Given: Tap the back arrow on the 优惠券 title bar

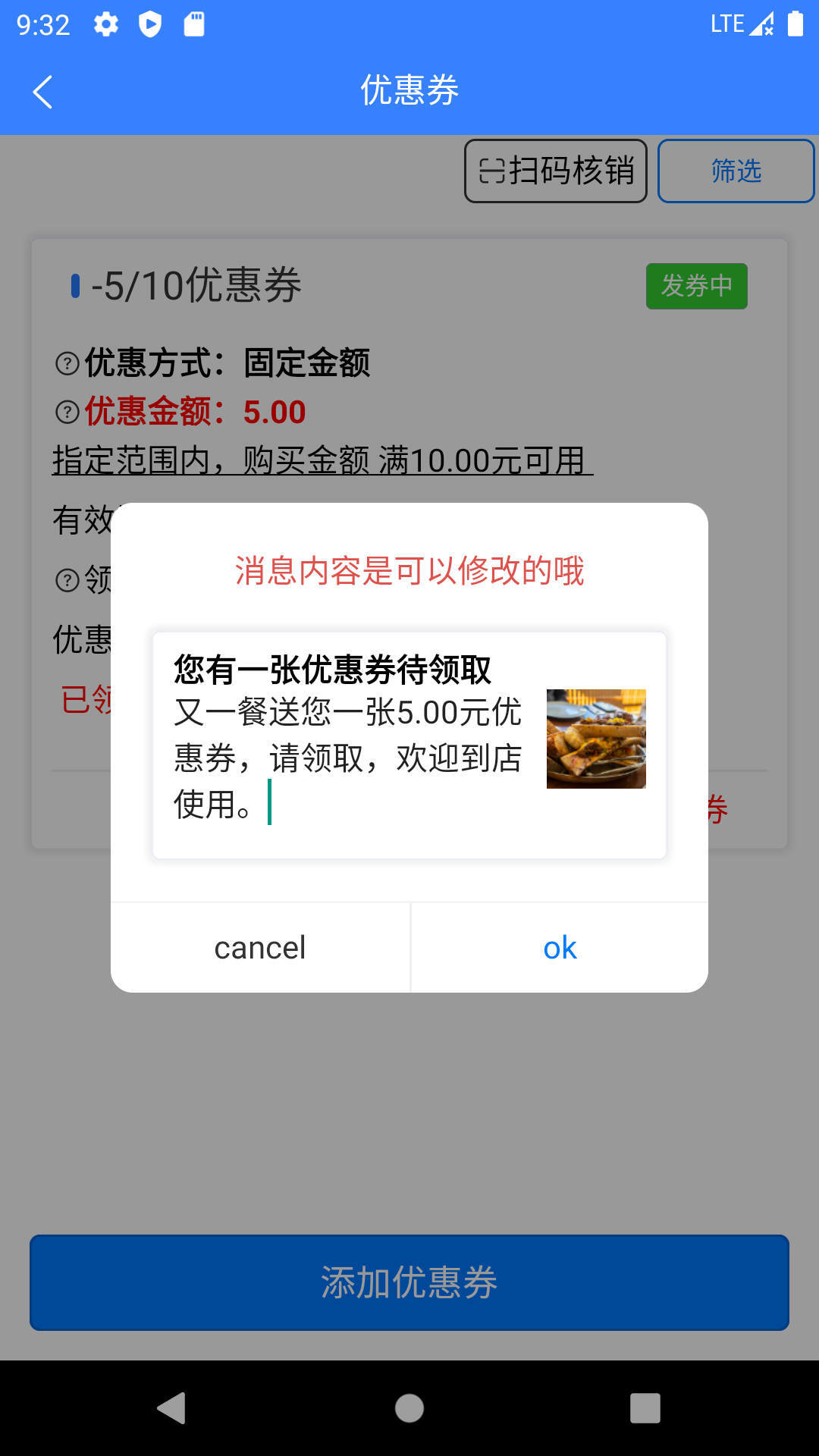Looking at the screenshot, I should click(x=42, y=91).
